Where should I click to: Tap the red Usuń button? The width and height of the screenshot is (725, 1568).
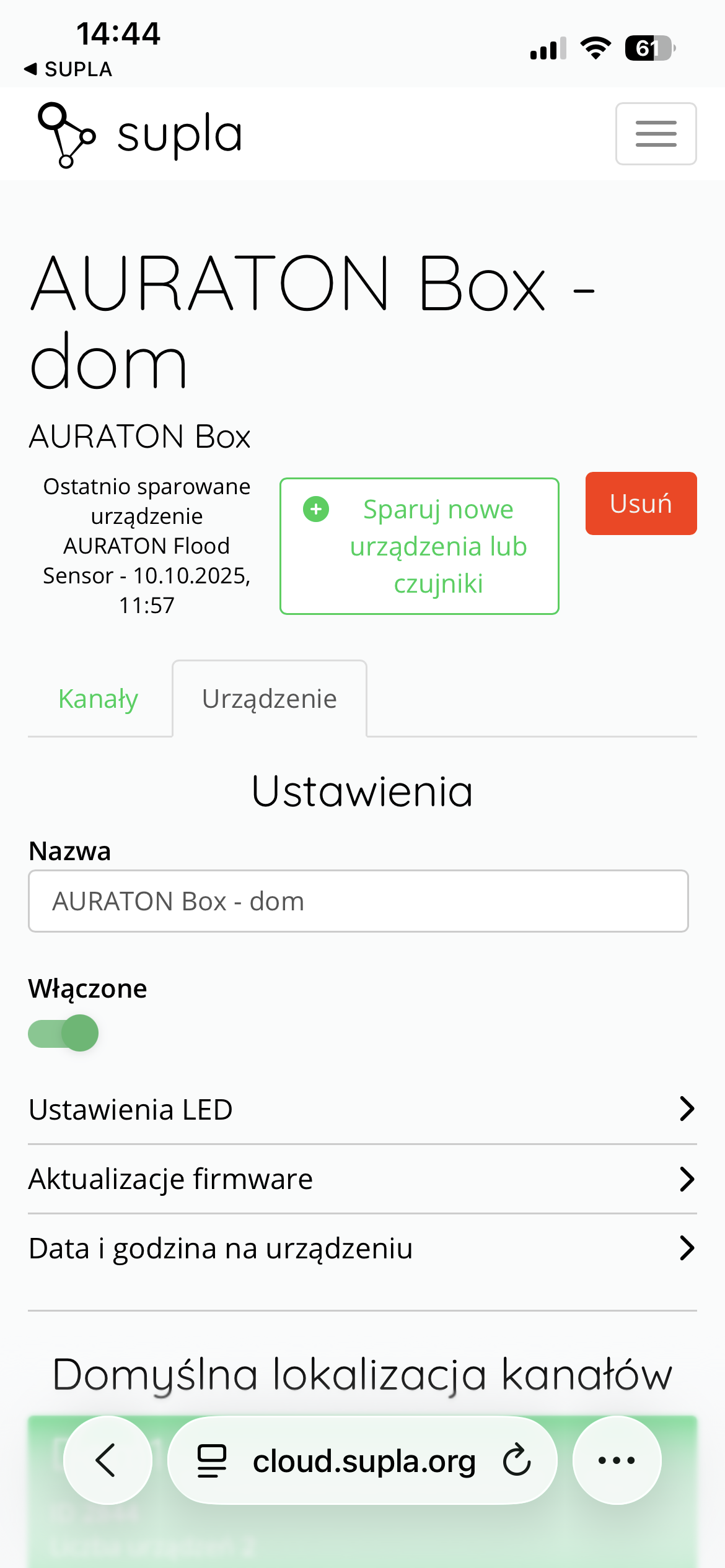tap(641, 503)
